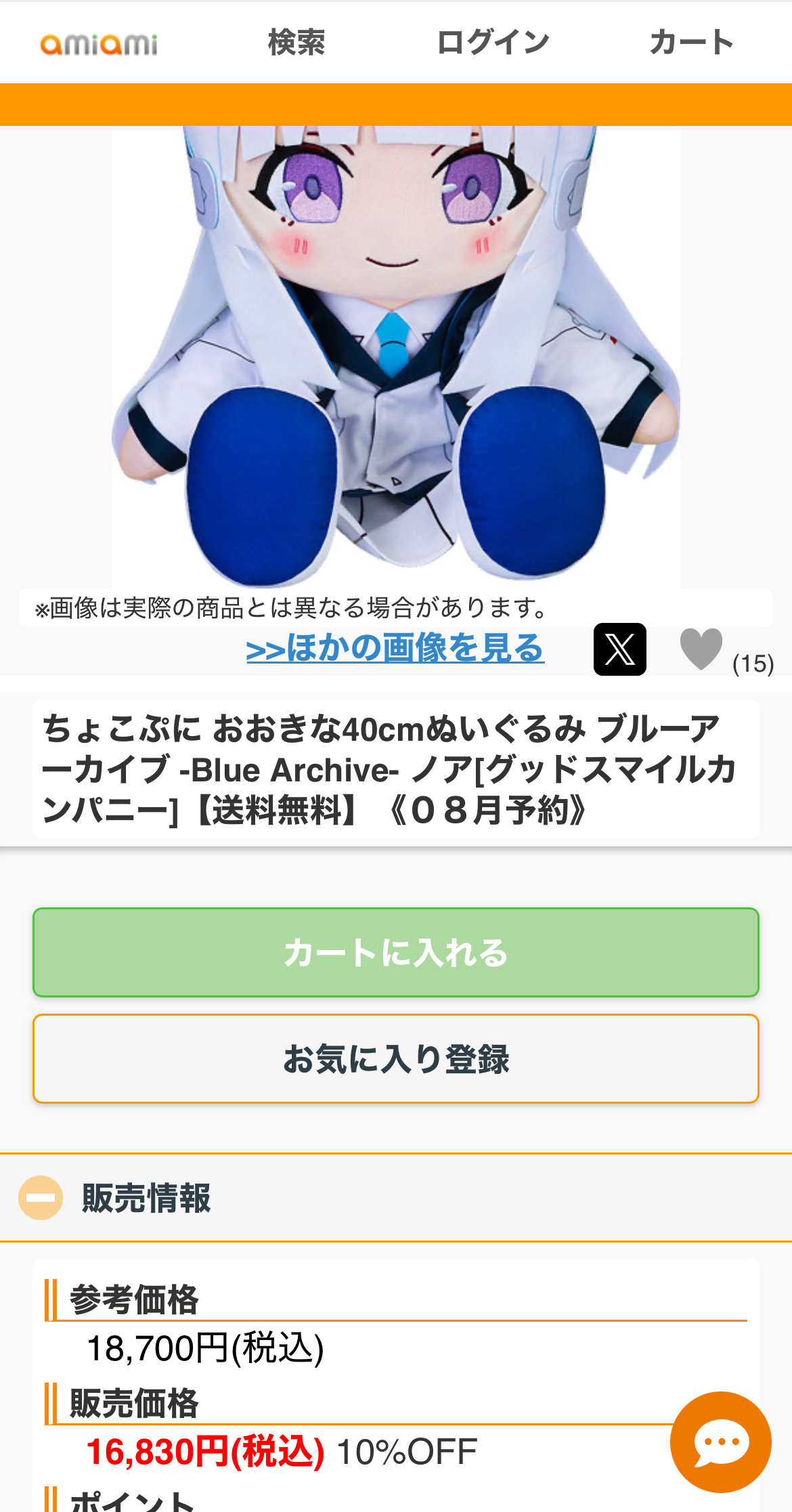Tap the ほかの画像を見る link
This screenshot has height=1512, width=792.
point(395,648)
